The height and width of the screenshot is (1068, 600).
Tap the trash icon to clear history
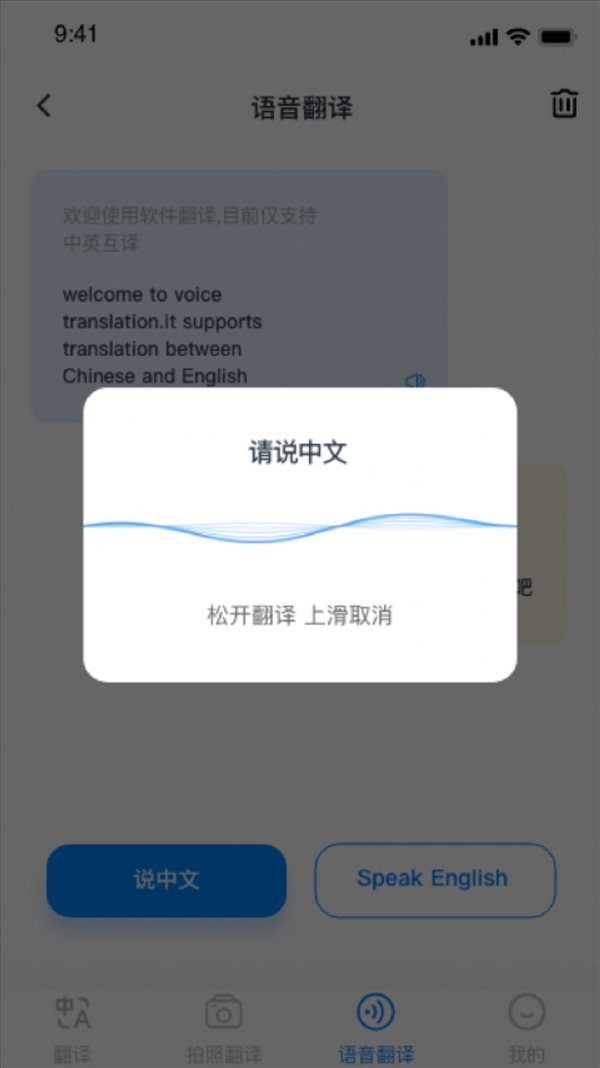coord(565,104)
